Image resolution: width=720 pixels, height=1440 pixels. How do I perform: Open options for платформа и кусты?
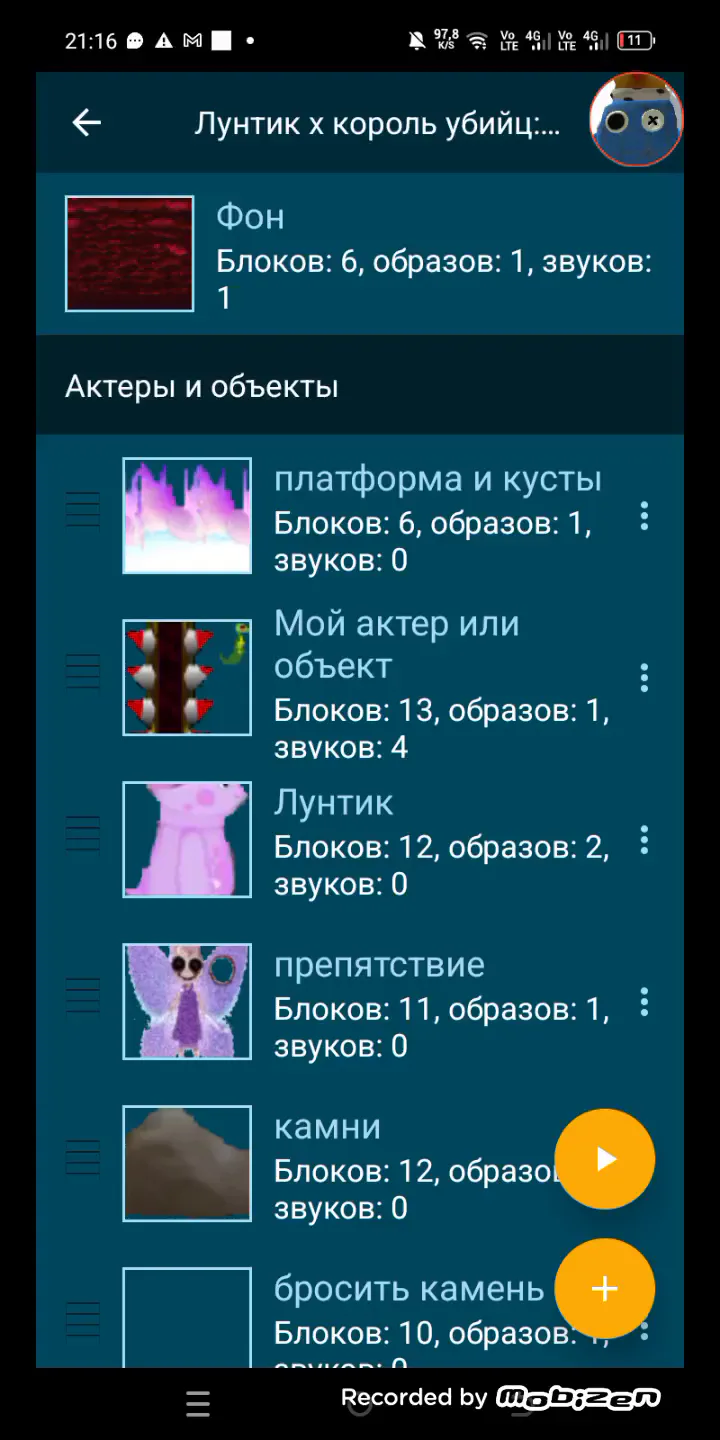pyautogui.click(x=644, y=516)
